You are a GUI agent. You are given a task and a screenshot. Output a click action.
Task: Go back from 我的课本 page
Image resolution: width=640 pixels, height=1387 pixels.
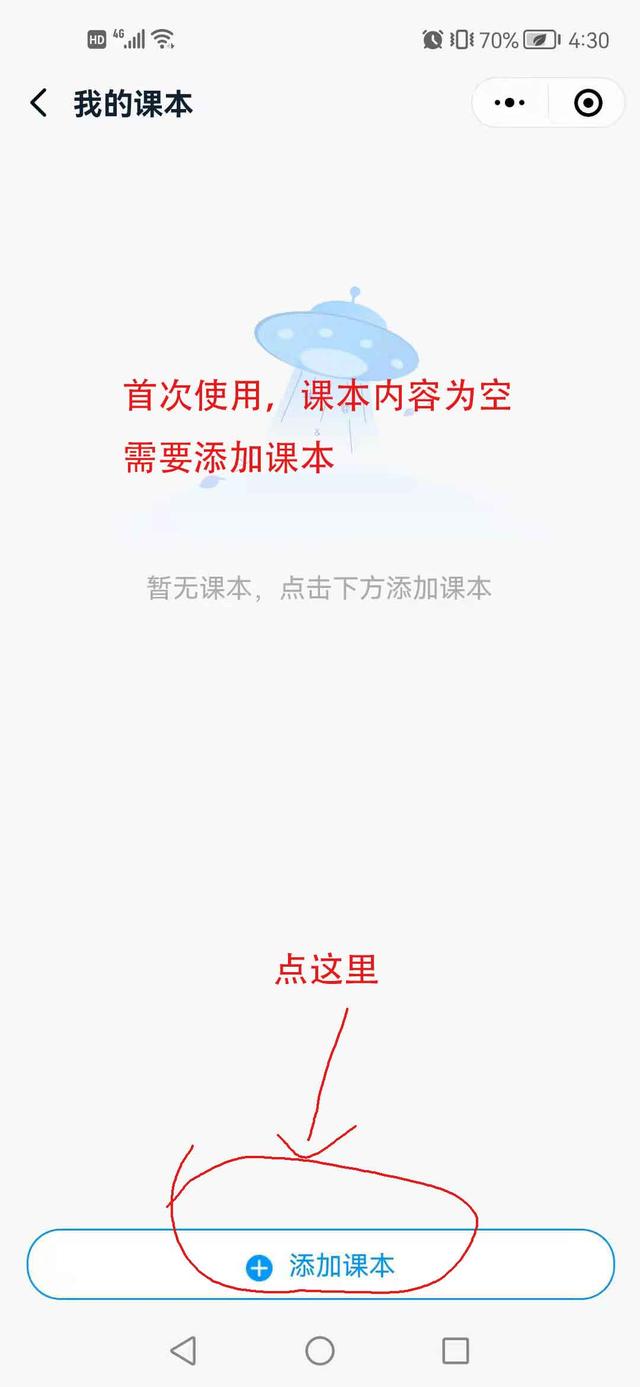pos(39,103)
